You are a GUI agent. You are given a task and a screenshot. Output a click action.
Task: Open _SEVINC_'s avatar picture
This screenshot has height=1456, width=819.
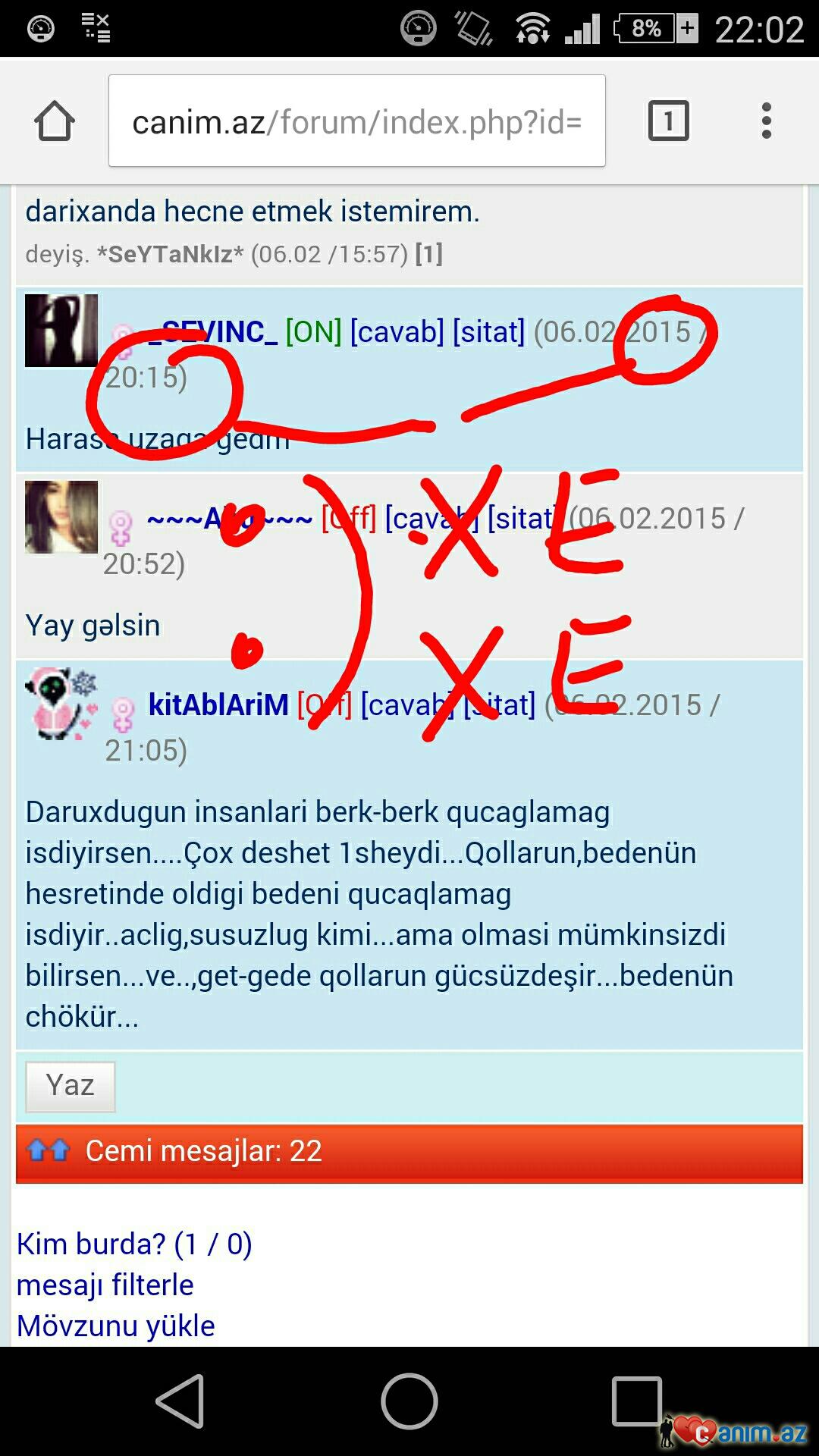pyautogui.click(x=61, y=331)
